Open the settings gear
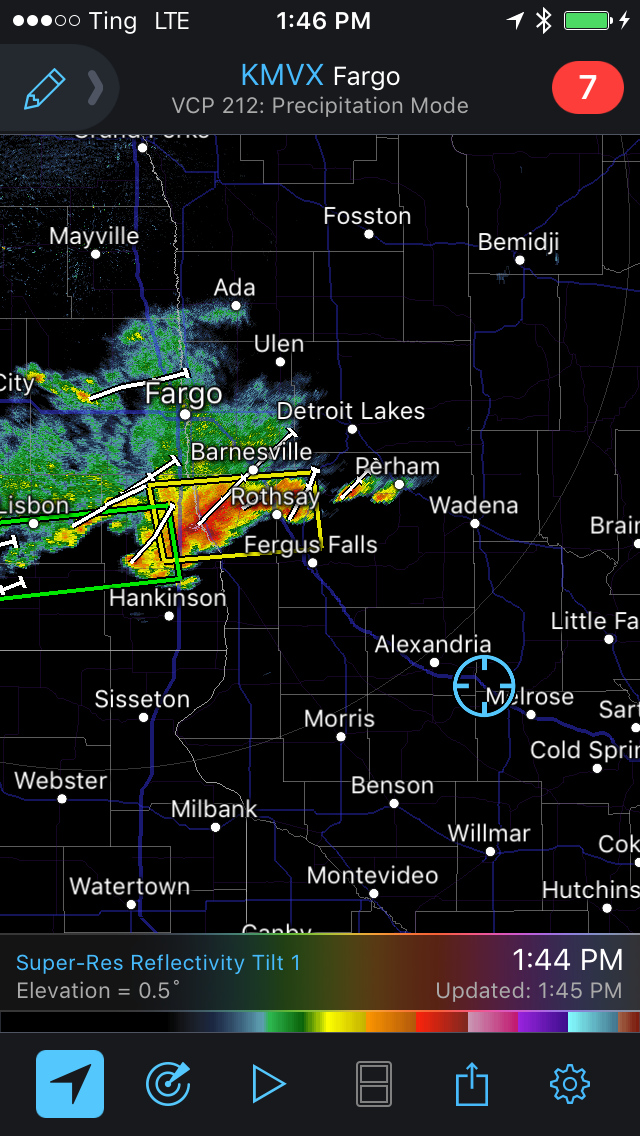Image resolution: width=640 pixels, height=1136 pixels. (570, 1085)
